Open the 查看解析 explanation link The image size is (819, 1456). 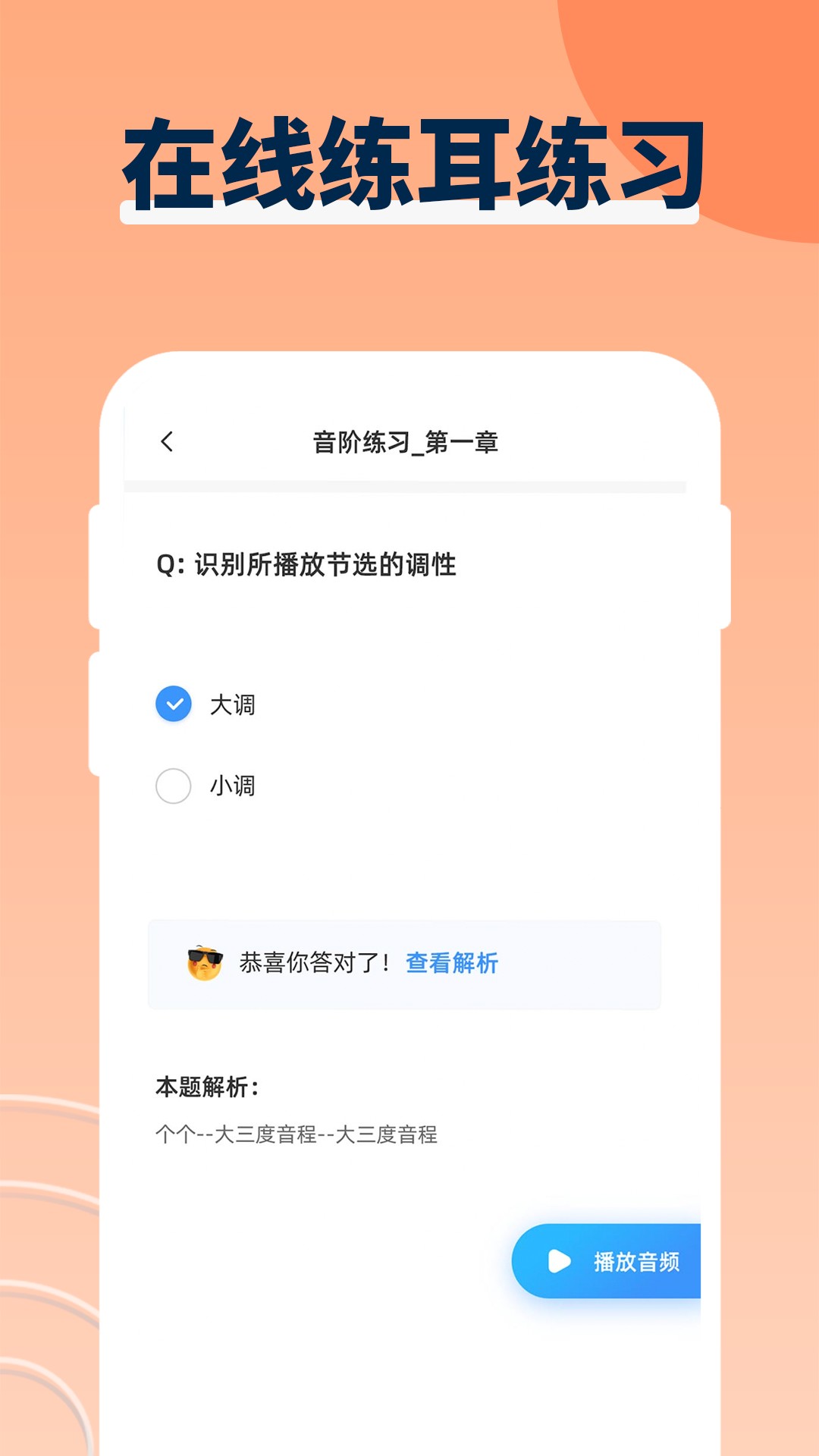point(452,962)
